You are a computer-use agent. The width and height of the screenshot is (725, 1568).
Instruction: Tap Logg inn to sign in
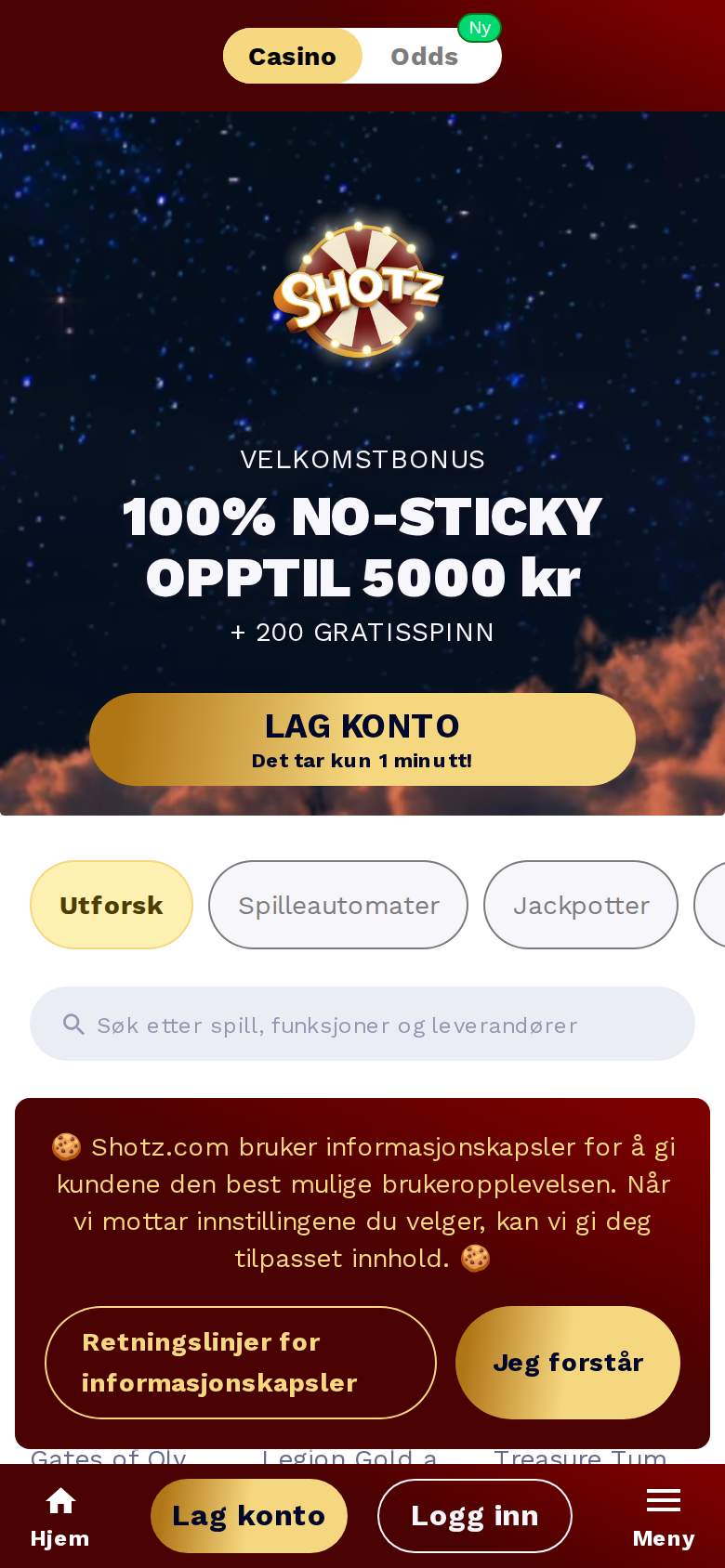click(475, 1516)
